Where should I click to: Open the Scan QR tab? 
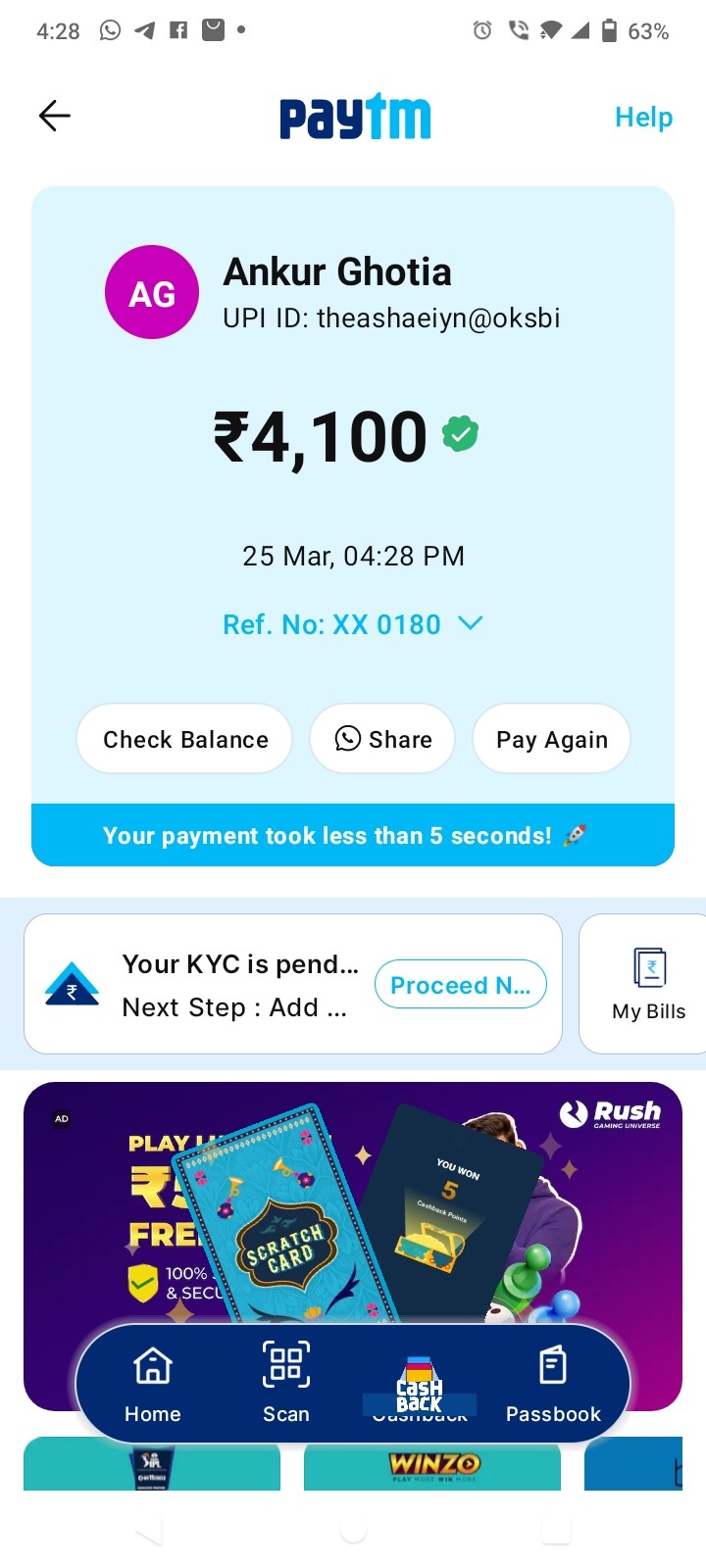[x=286, y=1384]
